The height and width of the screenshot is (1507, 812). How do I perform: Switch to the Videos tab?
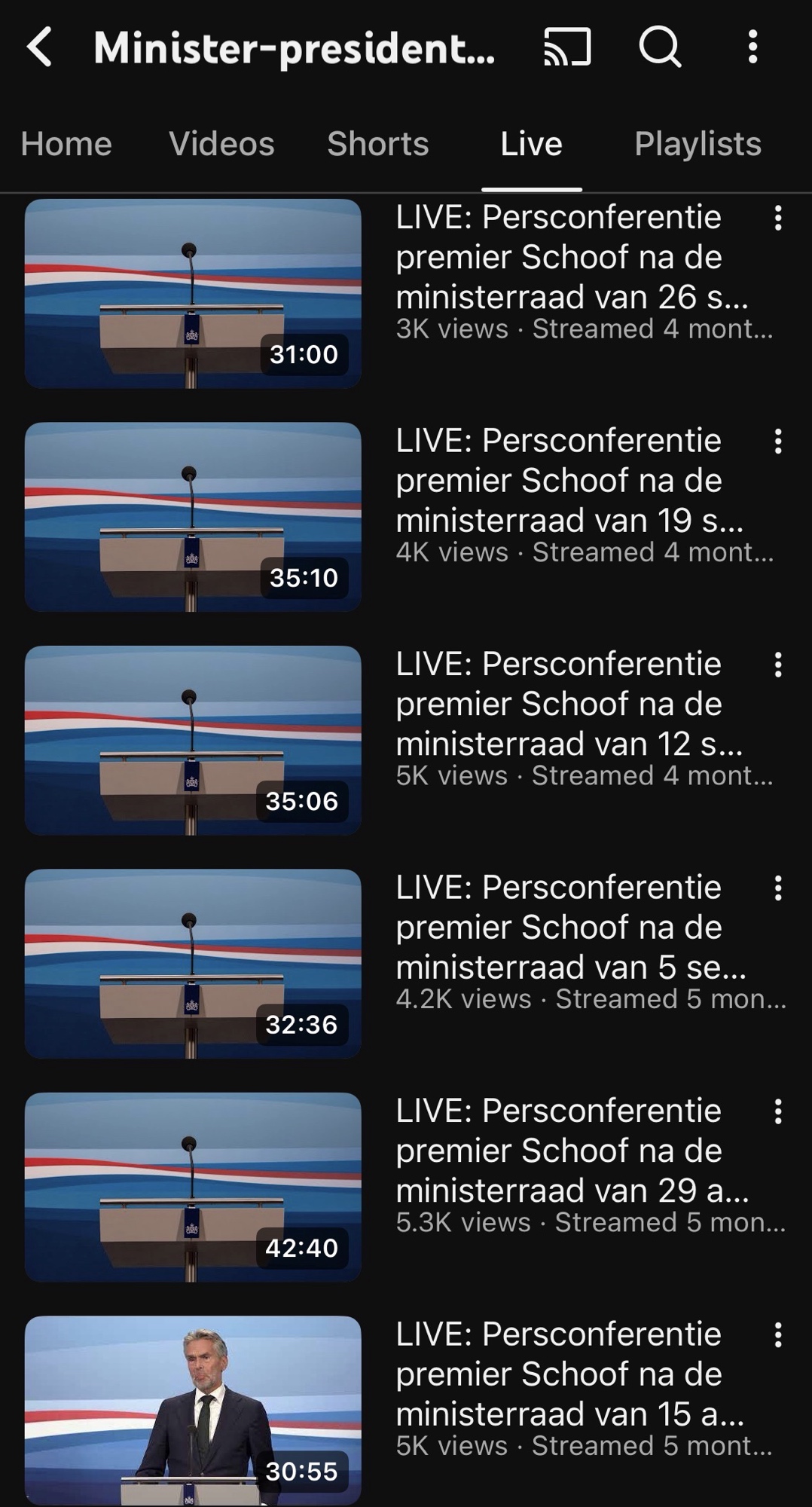click(221, 144)
